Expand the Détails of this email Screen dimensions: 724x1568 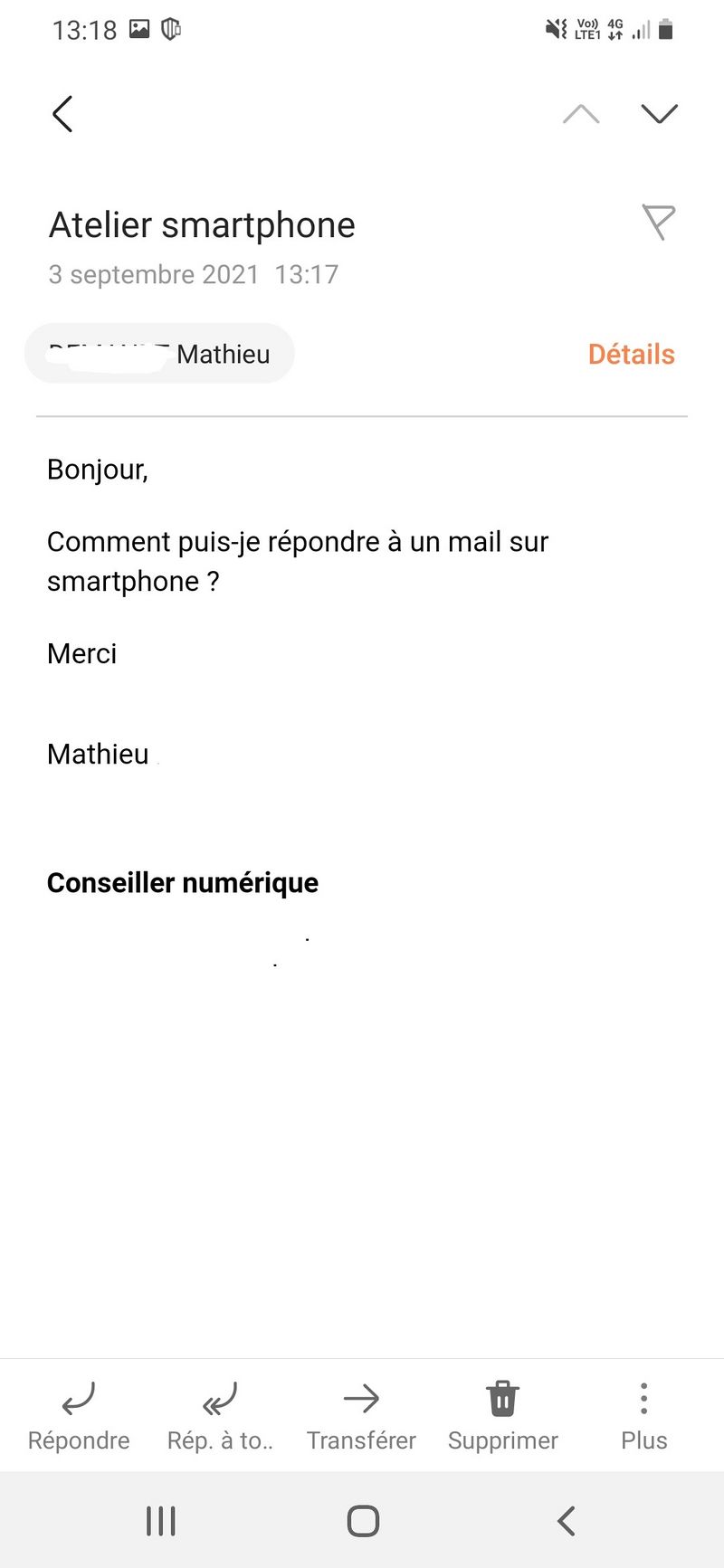tap(631, 354)
